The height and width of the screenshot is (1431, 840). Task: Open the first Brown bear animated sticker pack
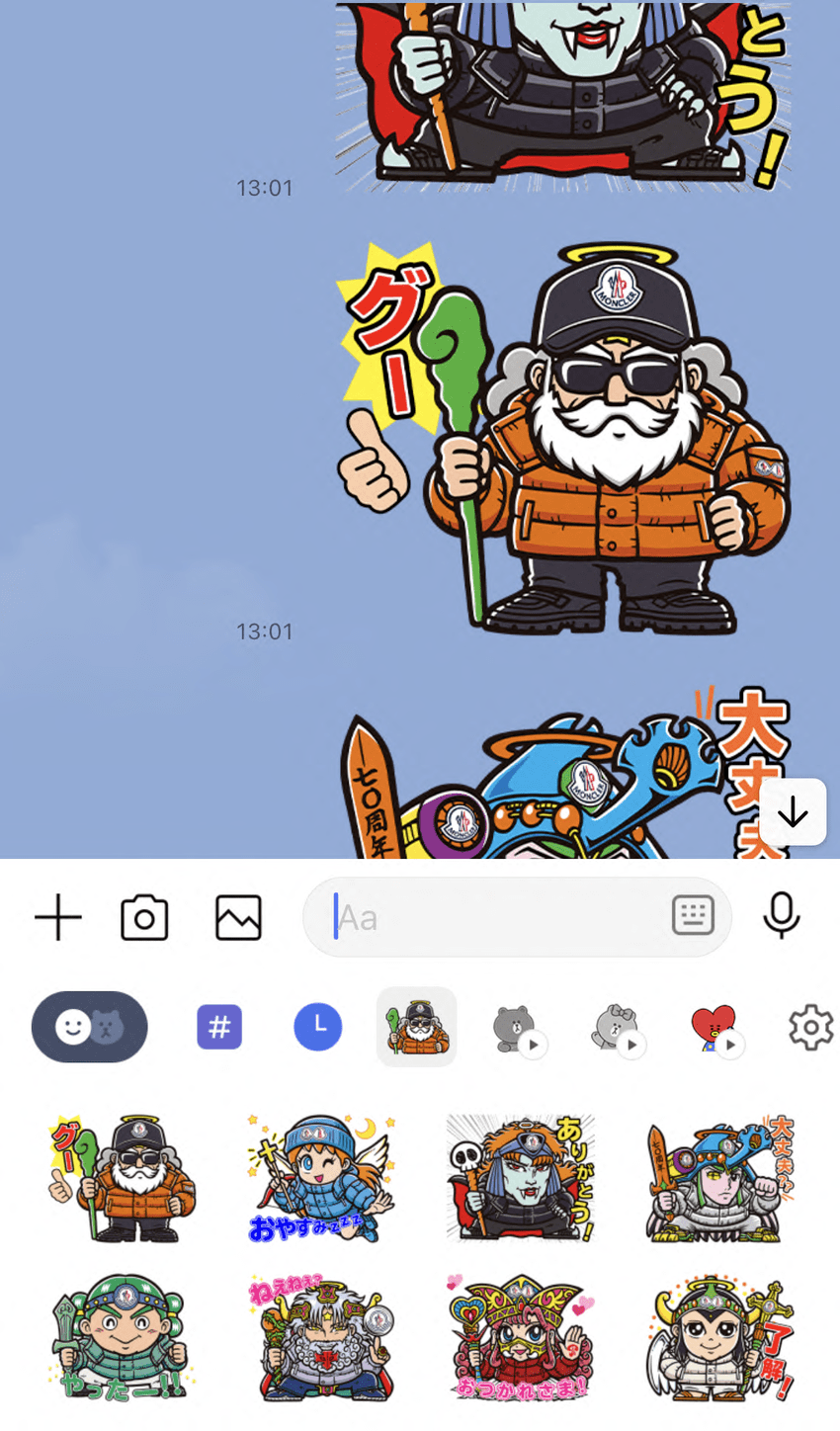click(x=515, y=1027)
